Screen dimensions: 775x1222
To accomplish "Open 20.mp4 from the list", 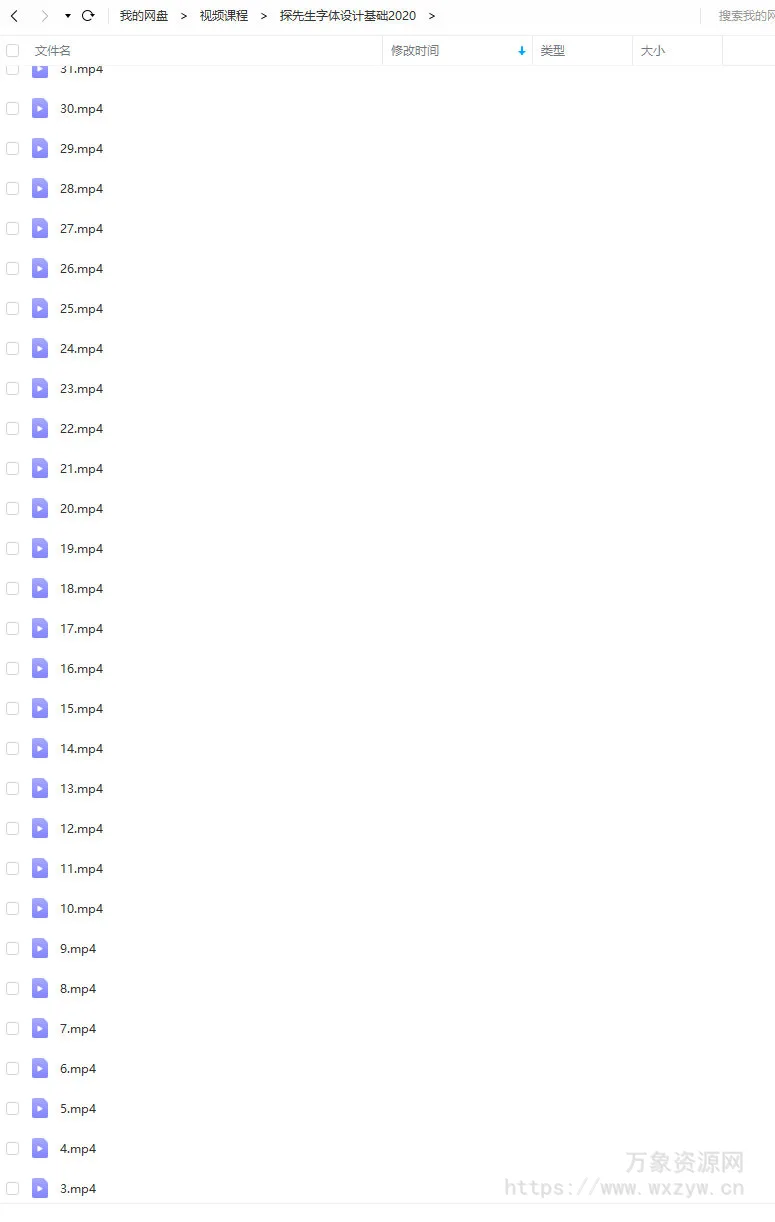I will 81,509.
